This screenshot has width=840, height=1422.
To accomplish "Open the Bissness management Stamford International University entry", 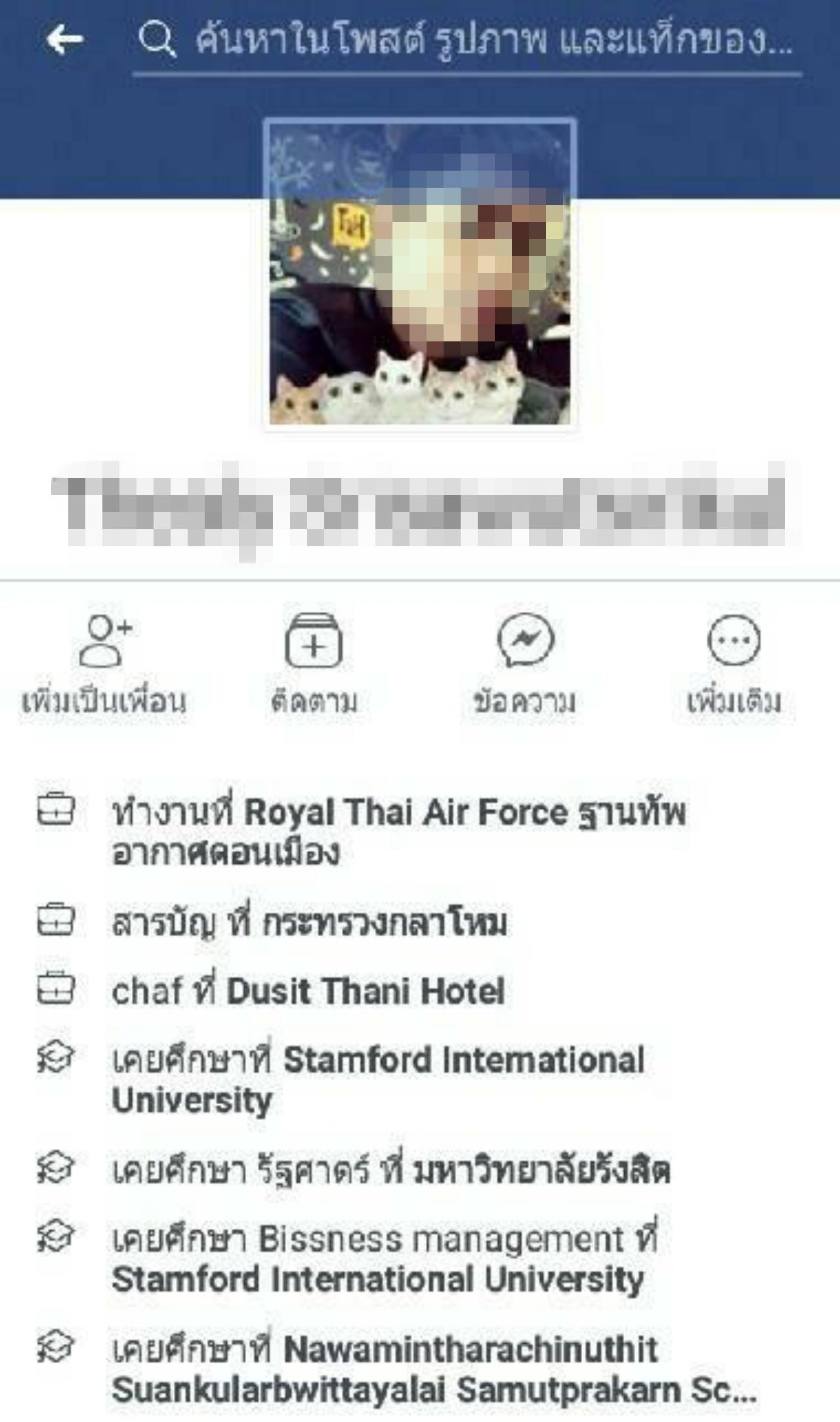I will [x=377, y=1279].
